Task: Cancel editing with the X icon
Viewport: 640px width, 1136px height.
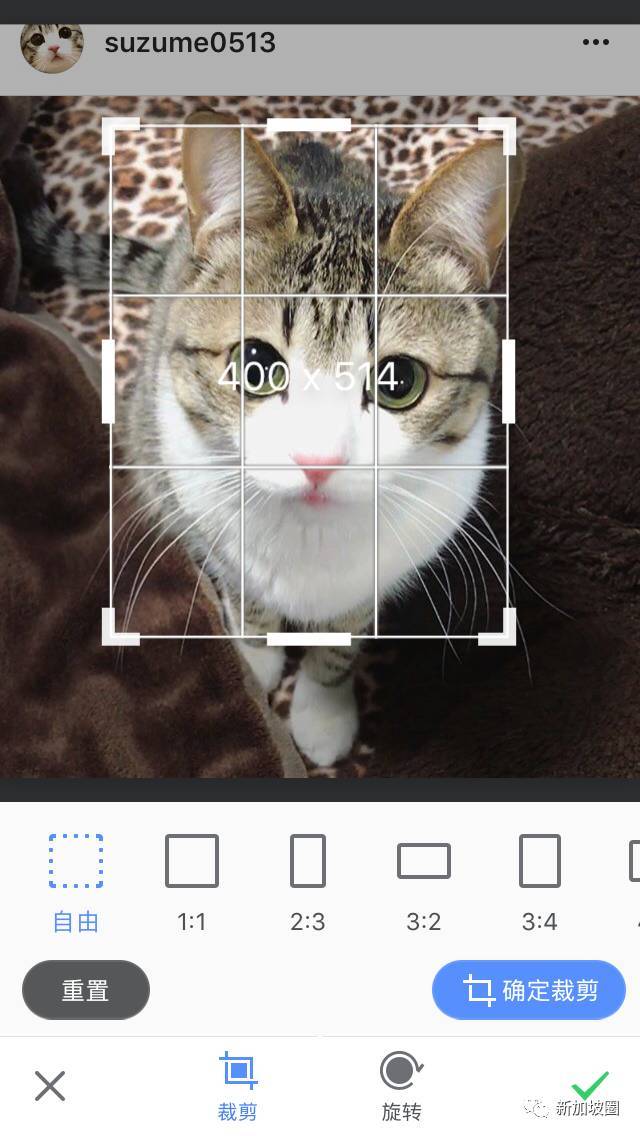Action: (x=50, y=1085)
